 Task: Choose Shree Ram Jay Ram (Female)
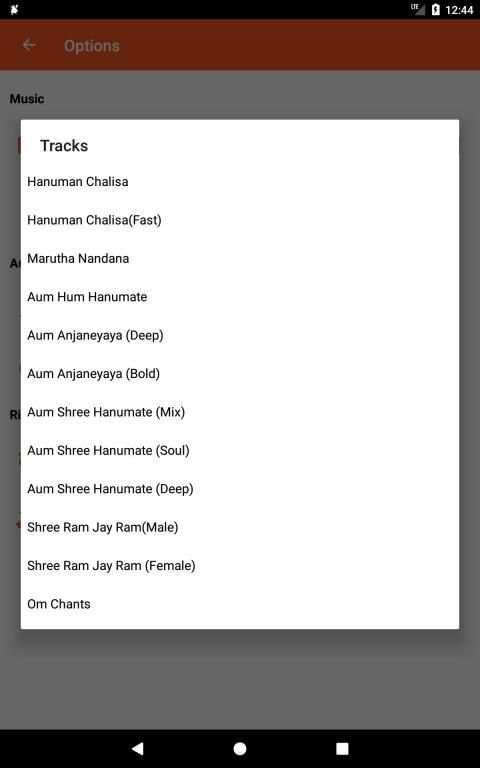240,566
